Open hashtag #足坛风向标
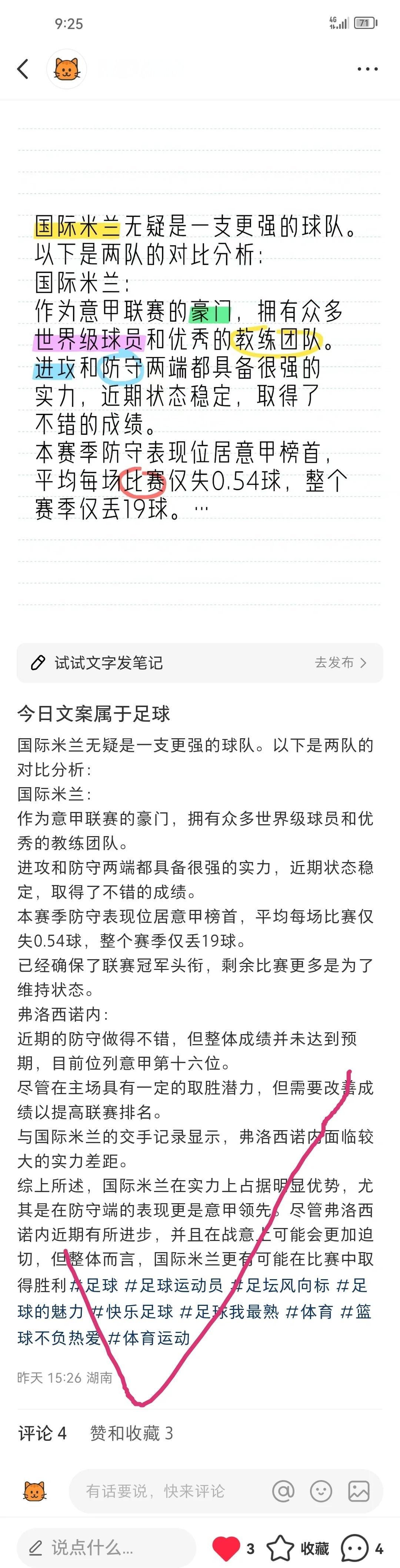The image size is (400, 1568). pyautogui.click(x=280, y=1285)
